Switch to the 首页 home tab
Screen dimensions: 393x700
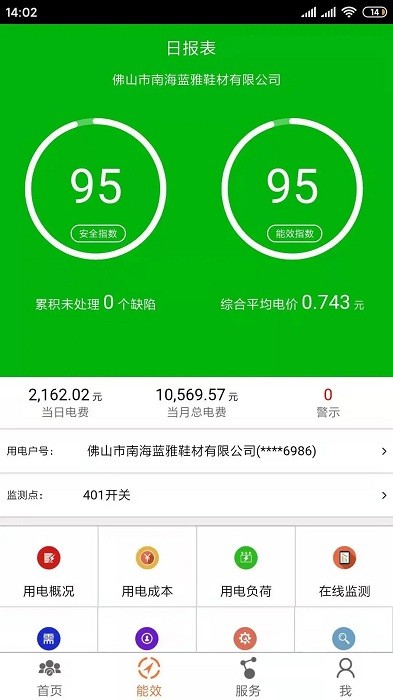49,677
